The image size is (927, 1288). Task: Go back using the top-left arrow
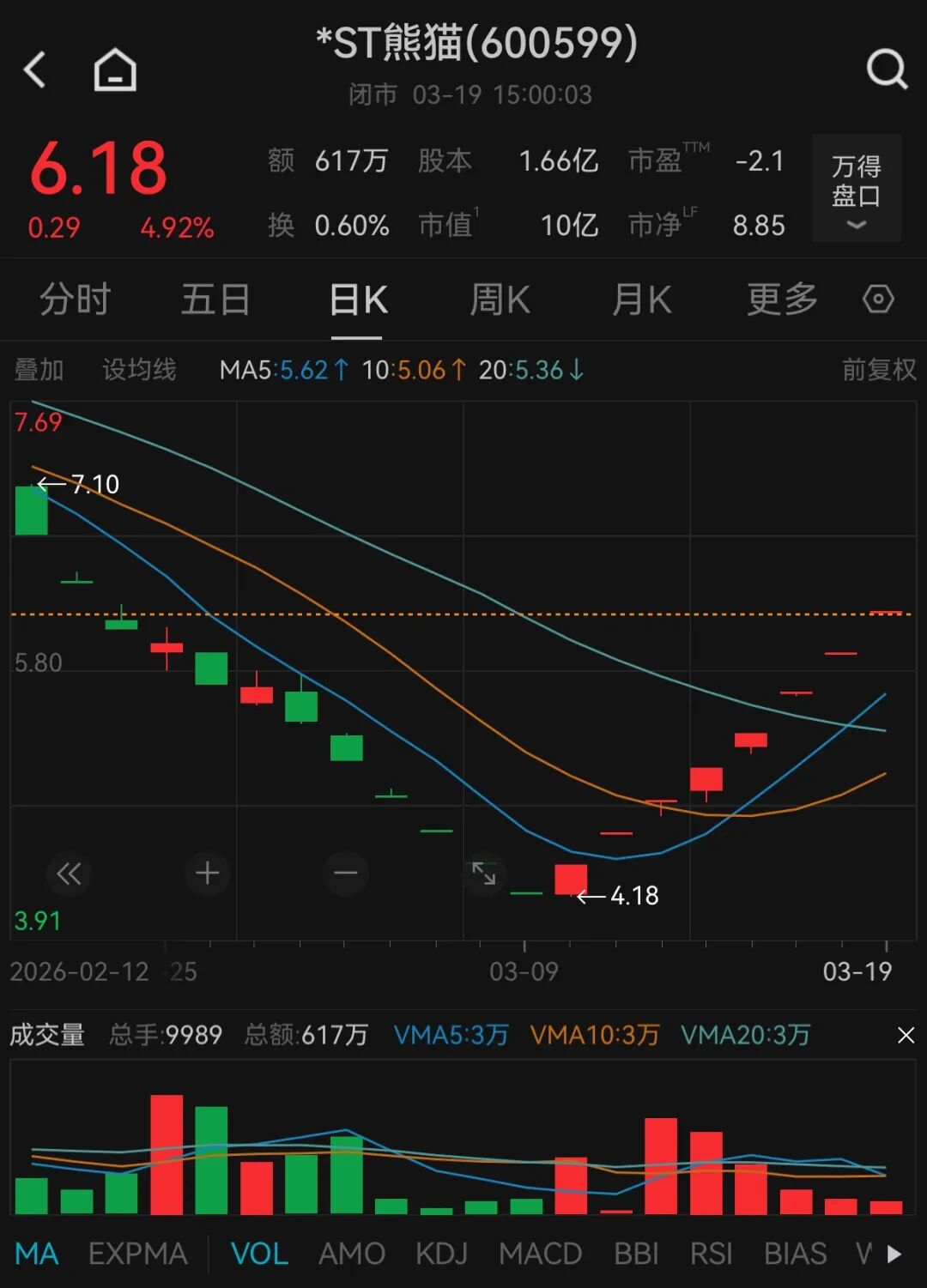pos(35,70)
